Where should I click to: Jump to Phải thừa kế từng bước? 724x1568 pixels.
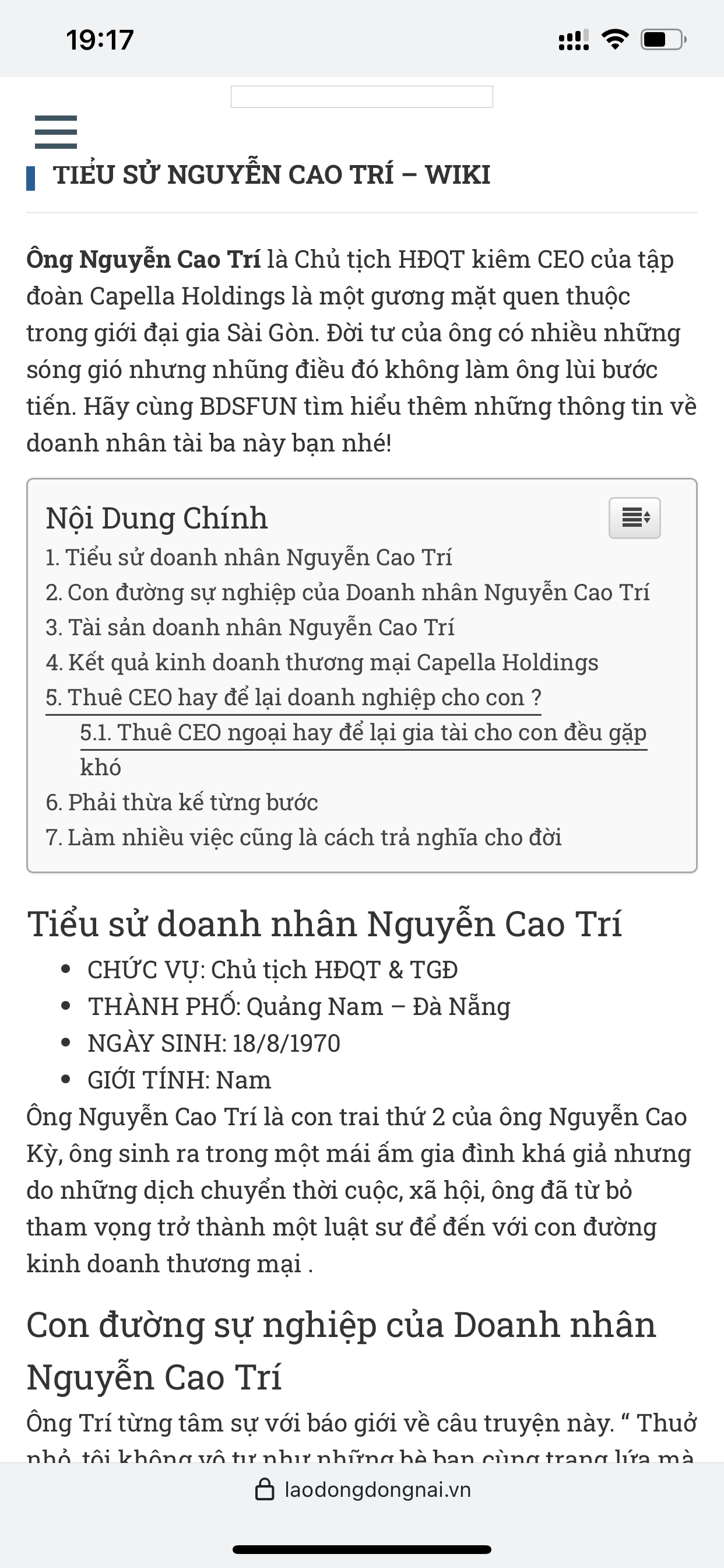181,803
